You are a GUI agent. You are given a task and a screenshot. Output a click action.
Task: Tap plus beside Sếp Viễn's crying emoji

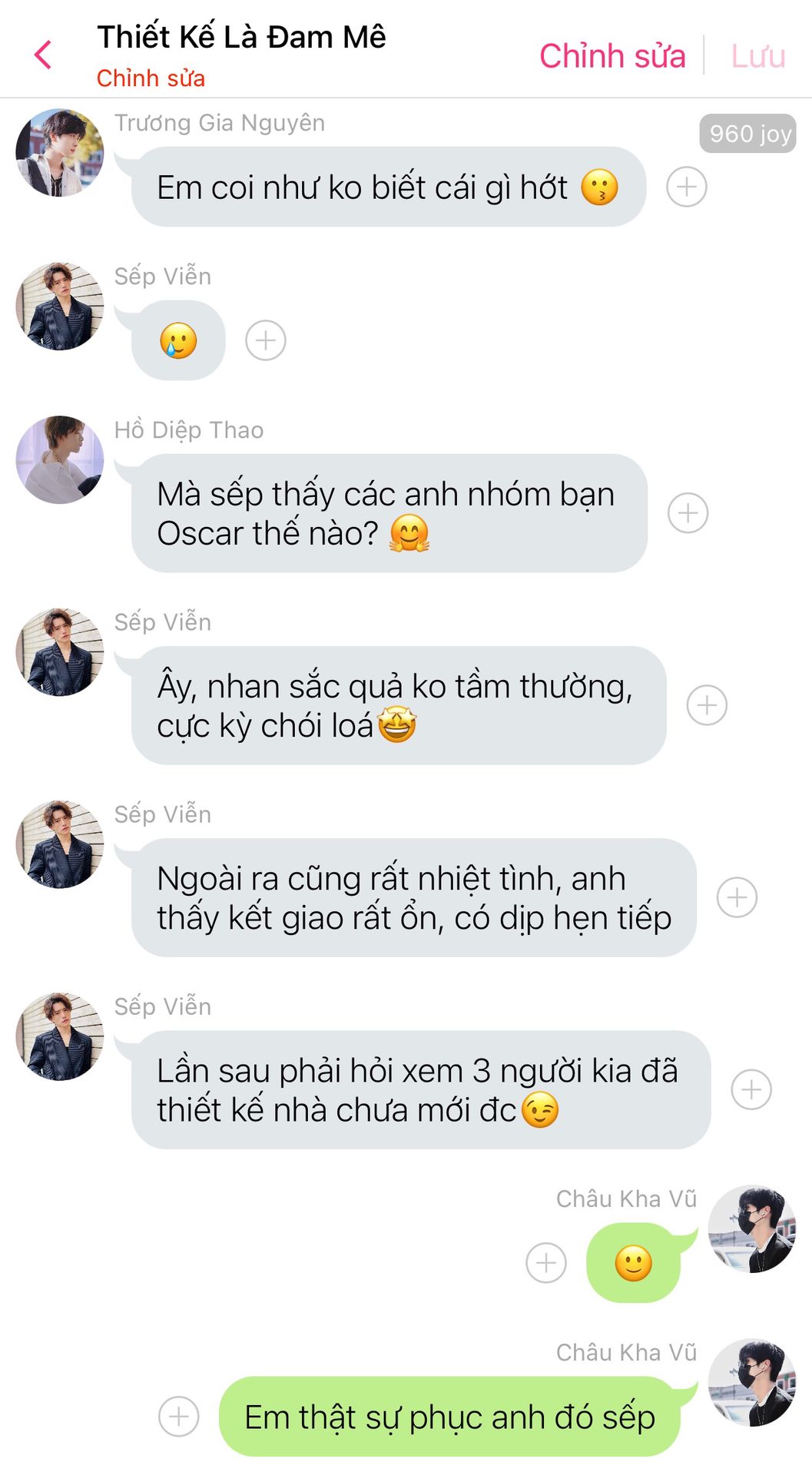click(265, 340)
